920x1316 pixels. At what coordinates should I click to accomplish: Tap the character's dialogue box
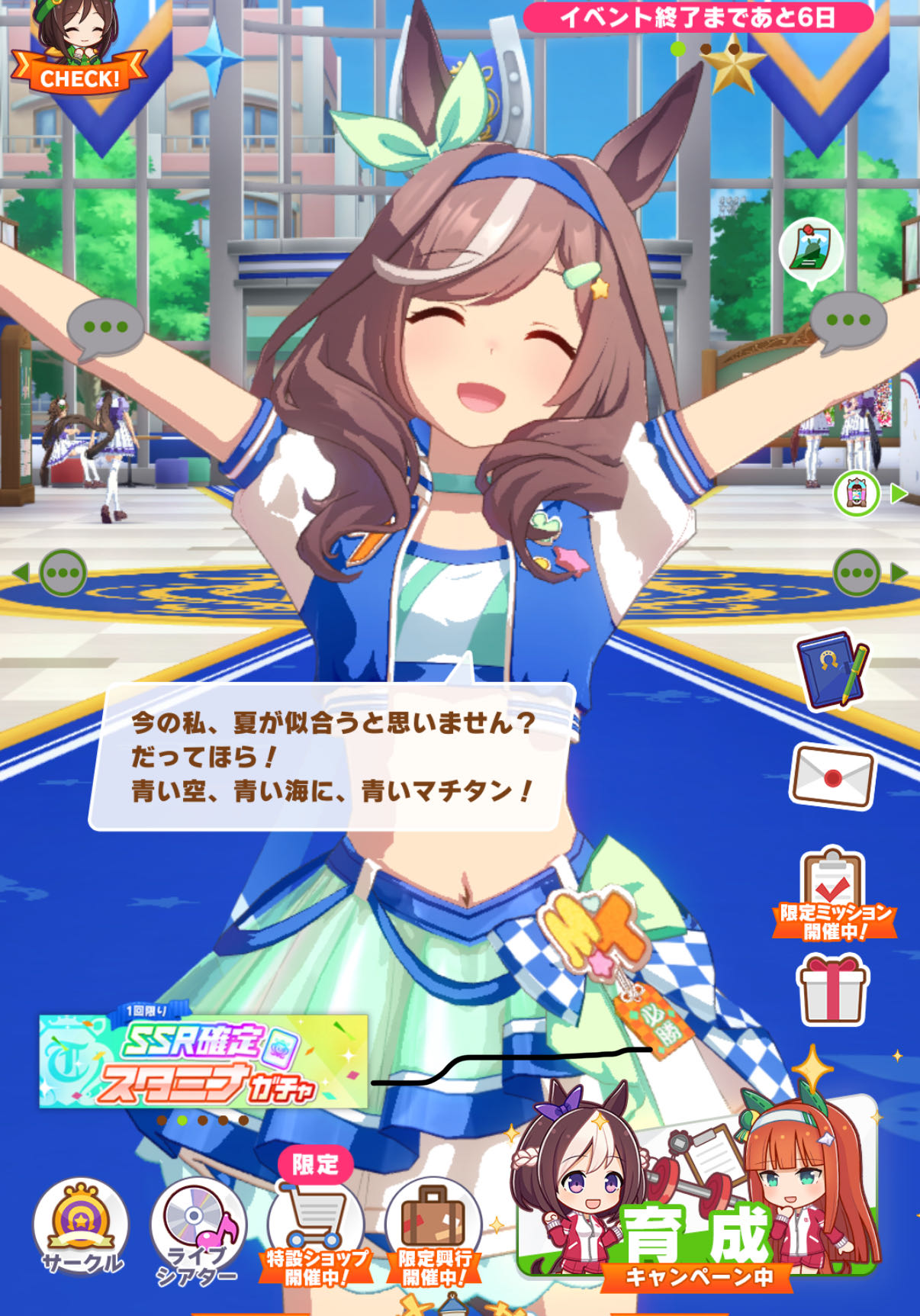(332, 757)
